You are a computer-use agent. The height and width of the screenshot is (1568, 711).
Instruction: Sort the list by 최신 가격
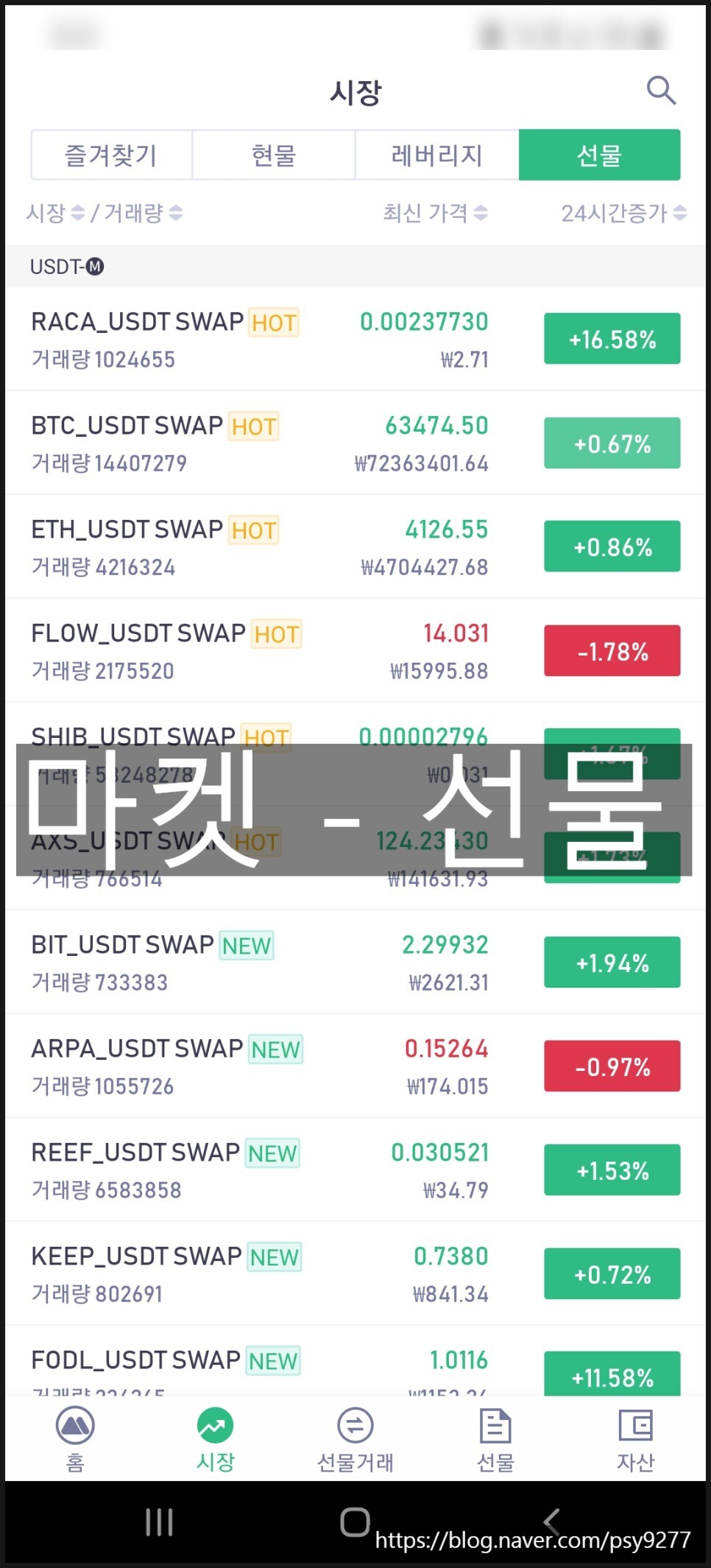(434, 214)
